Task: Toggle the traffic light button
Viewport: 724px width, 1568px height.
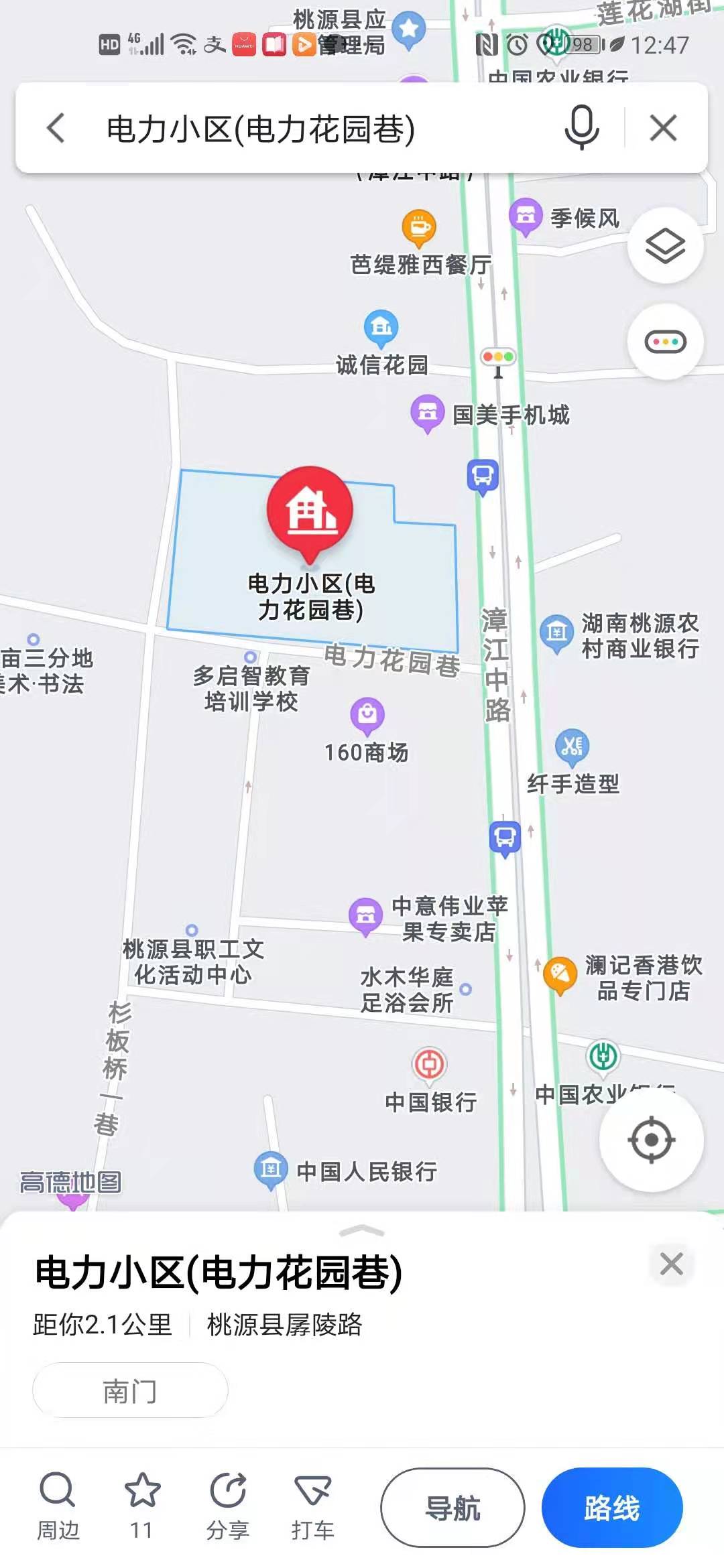Action: point(665,342)
